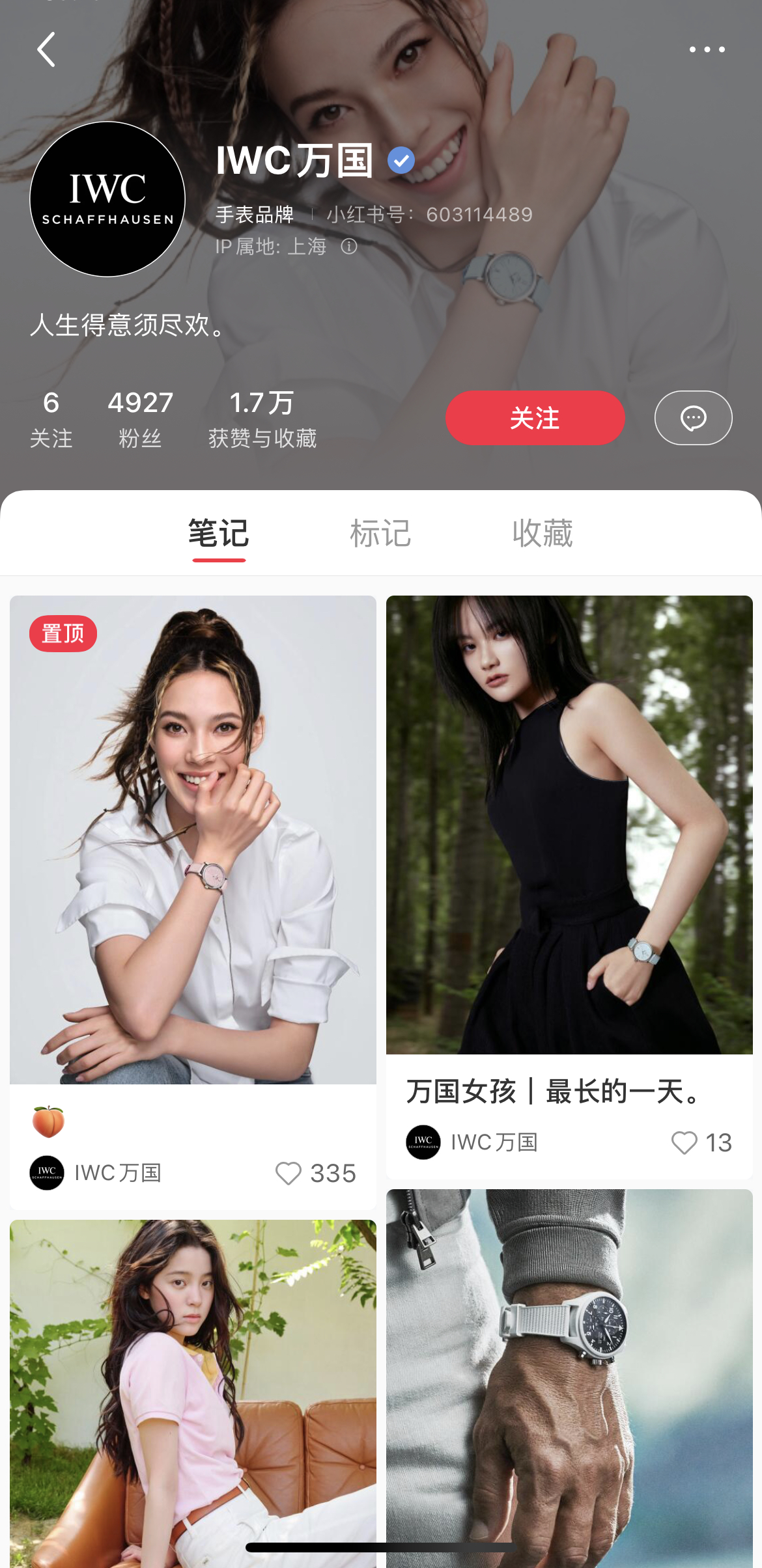Open the note with the pink shirt girl
Image resolution: width=762 pixels, height=1568 pixels.
(193, 1393)
